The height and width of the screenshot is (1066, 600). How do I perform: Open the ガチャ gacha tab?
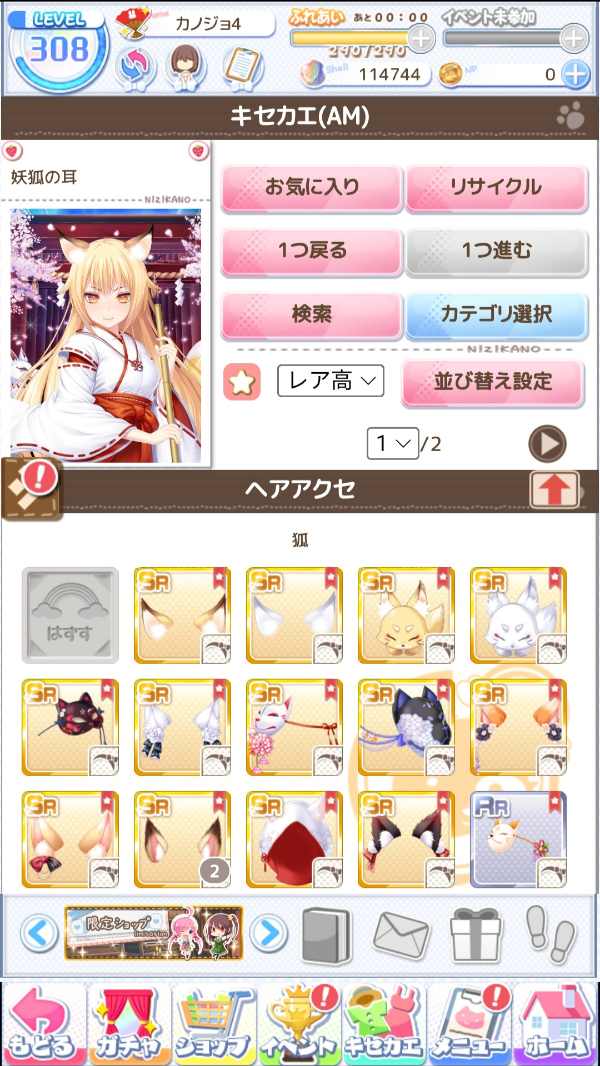pyautogui.click(x=128, y=1022)
